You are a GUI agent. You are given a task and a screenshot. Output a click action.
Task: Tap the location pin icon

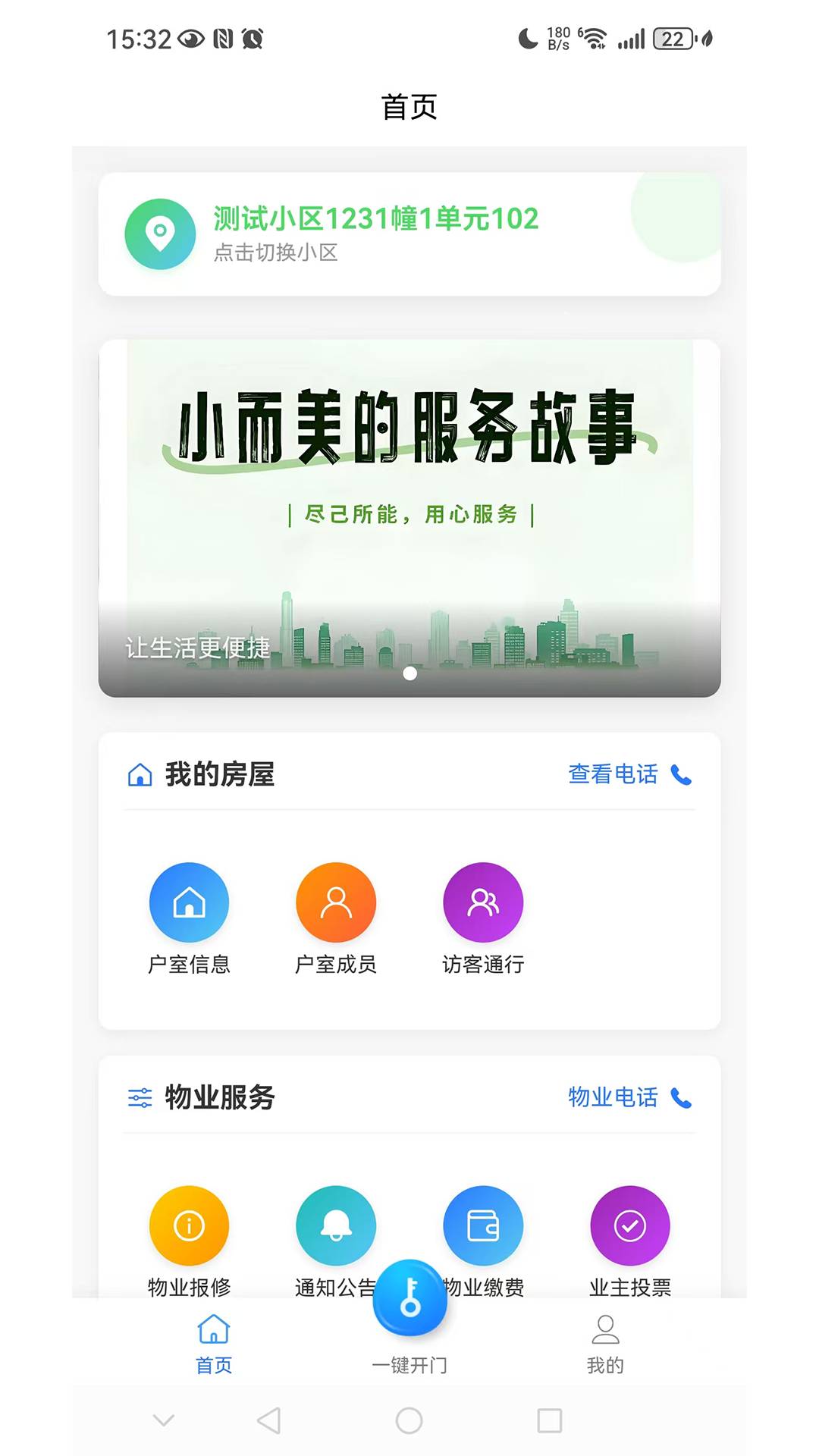pyautogui.click(x=158, y=234)
